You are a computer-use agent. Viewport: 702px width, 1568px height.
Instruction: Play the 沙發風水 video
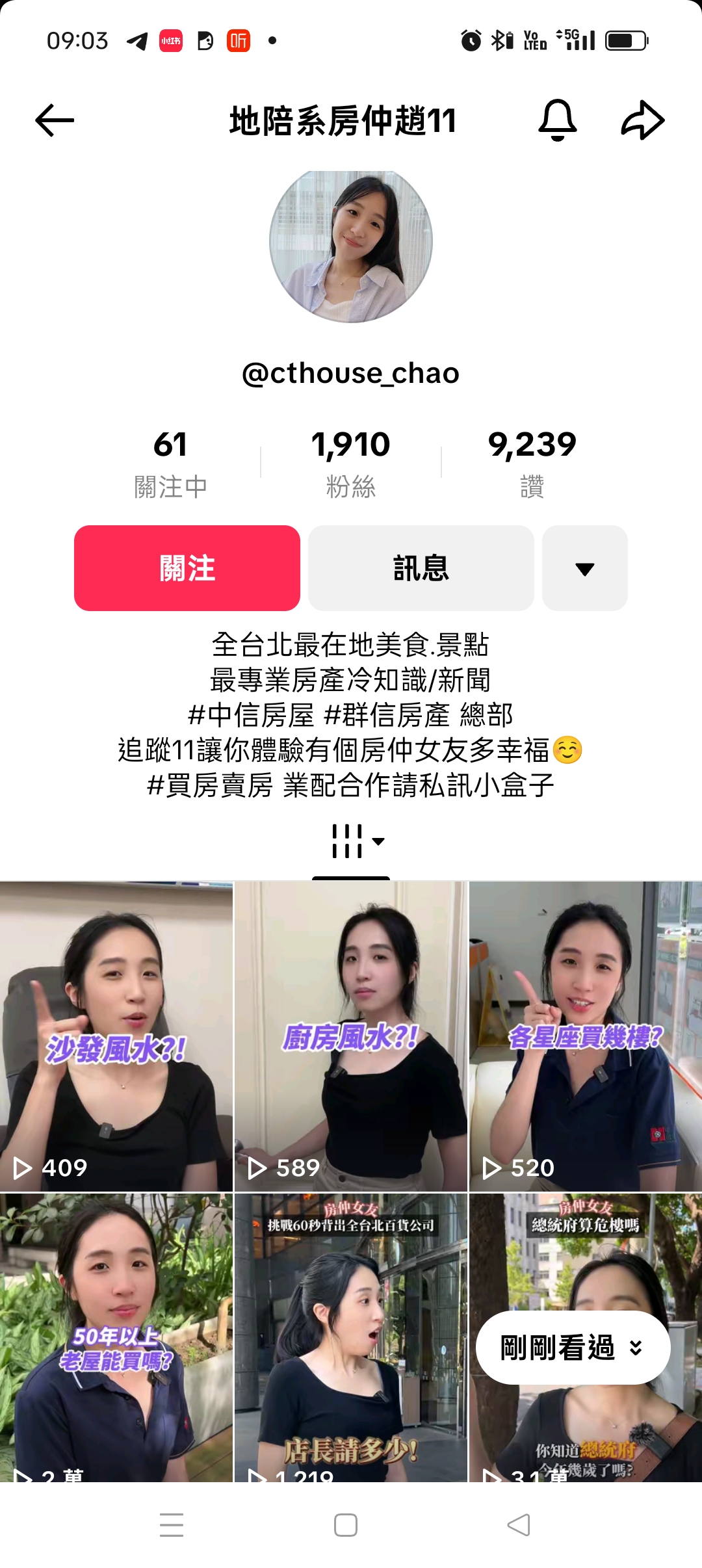tap(116, 1036)
